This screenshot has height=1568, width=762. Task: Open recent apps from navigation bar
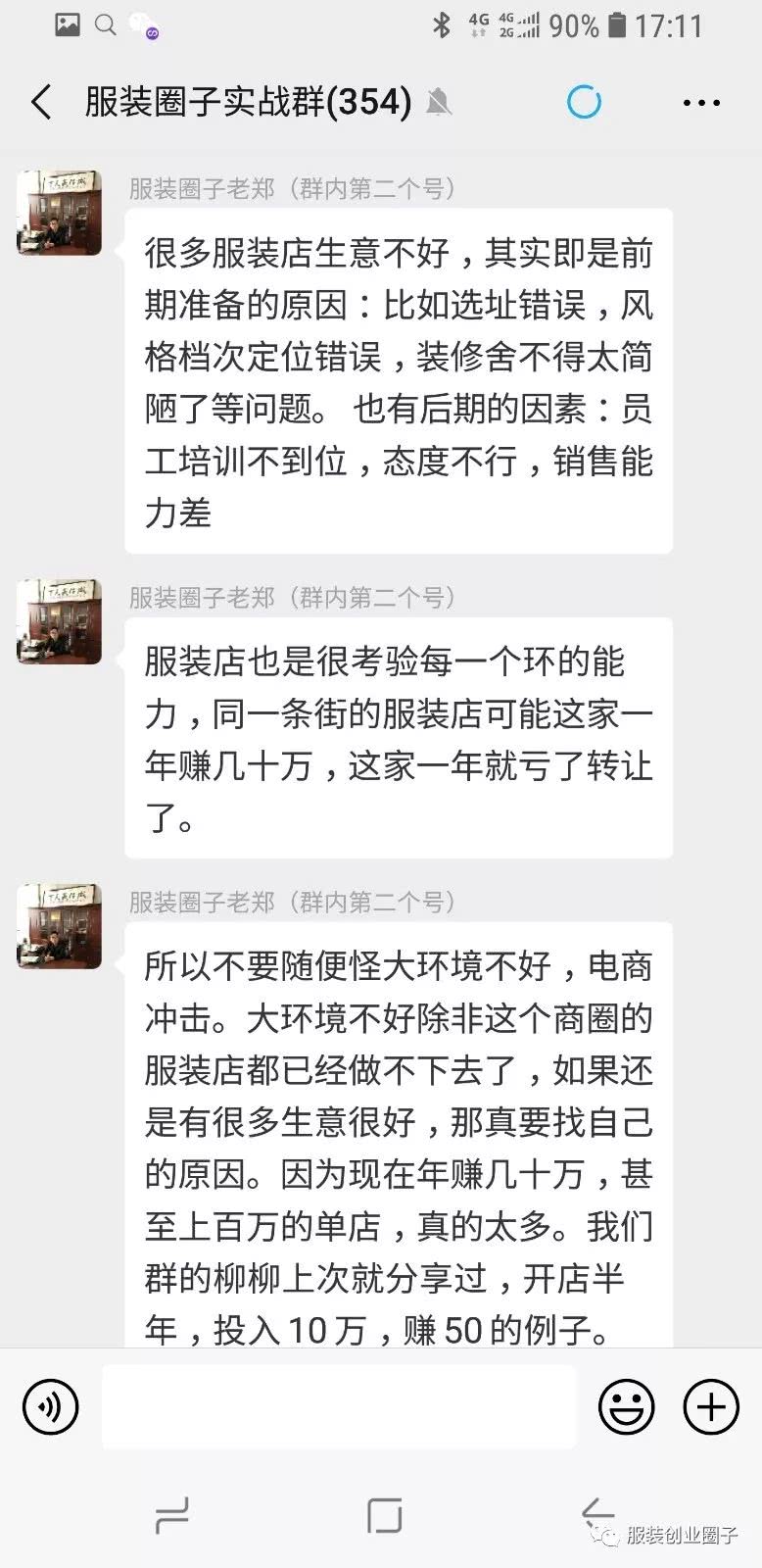point(172,1516)
